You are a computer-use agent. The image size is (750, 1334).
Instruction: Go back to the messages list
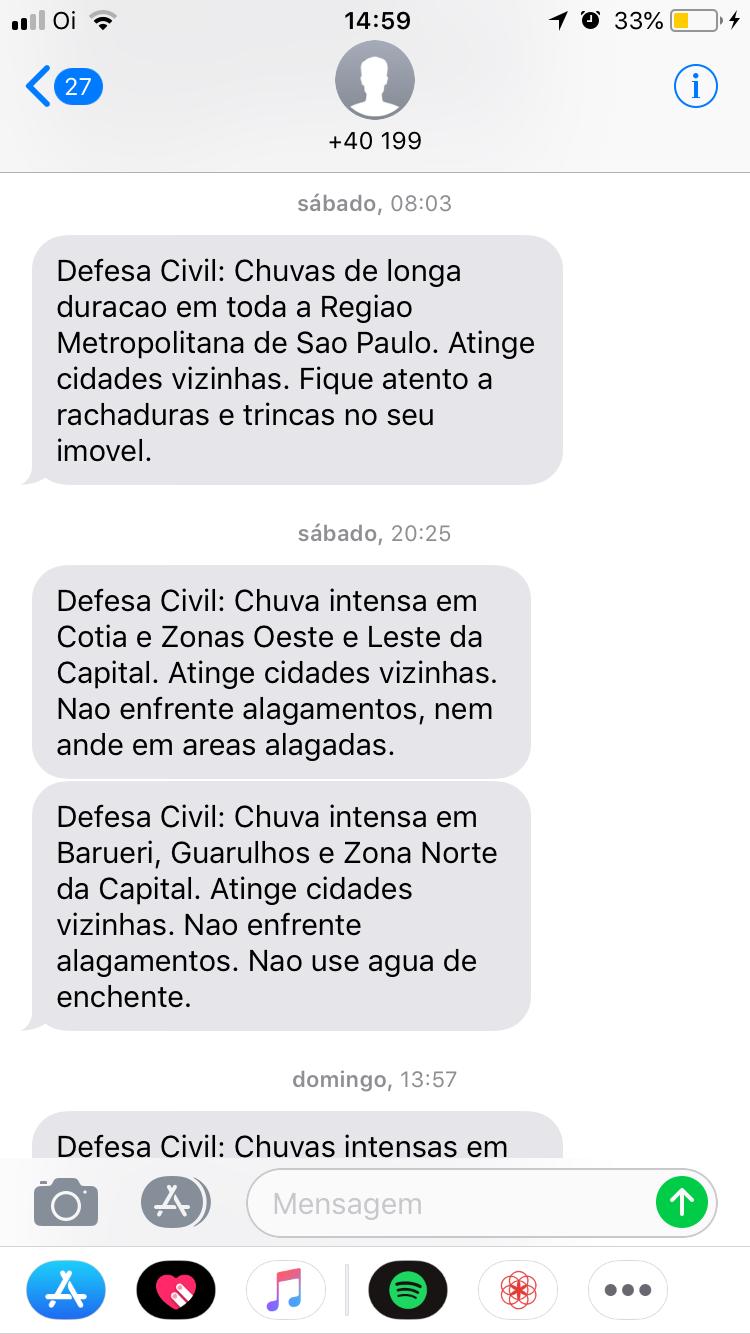pos(63,87)
